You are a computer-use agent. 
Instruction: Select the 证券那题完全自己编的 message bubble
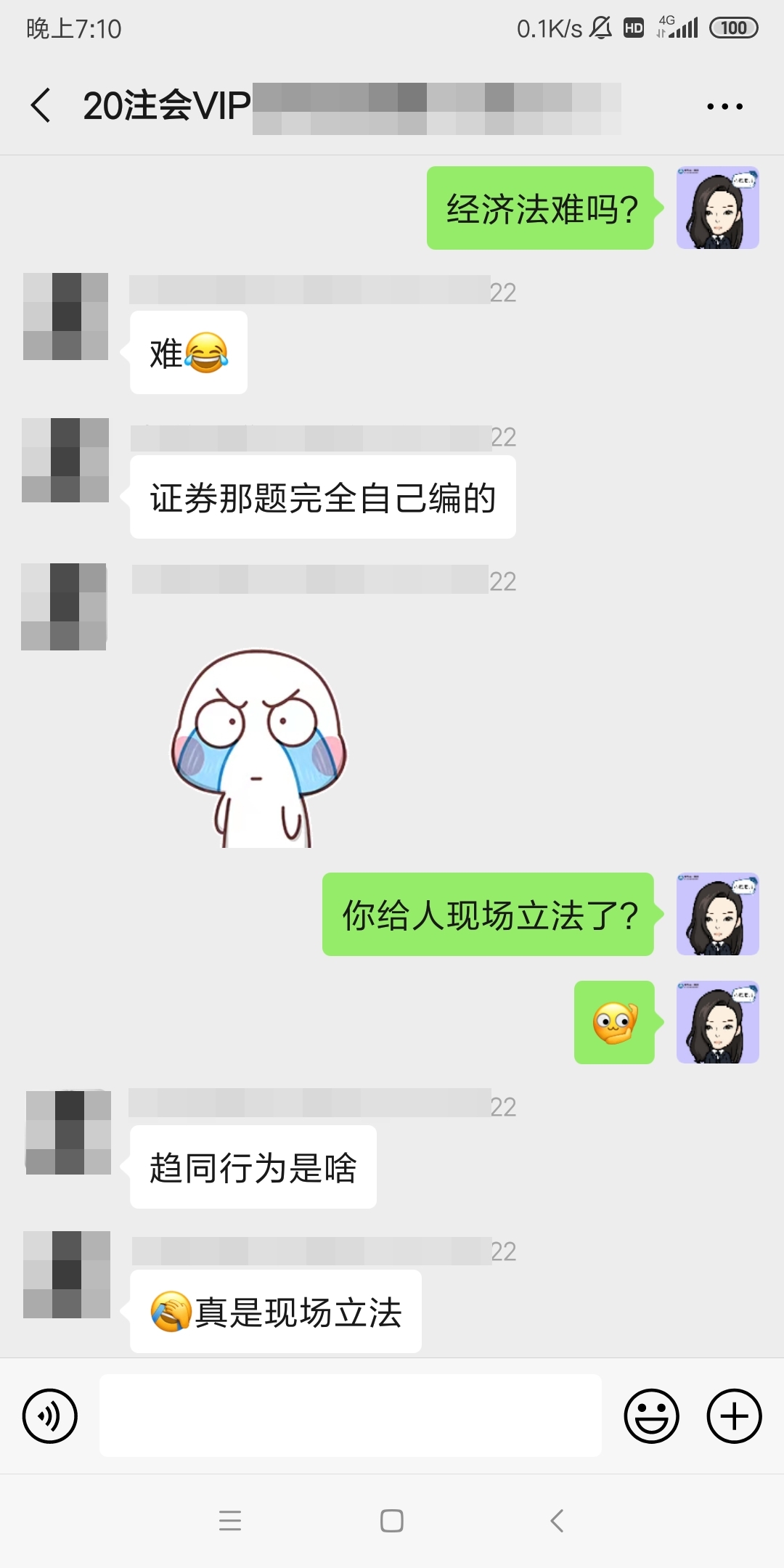click(322, 496)
